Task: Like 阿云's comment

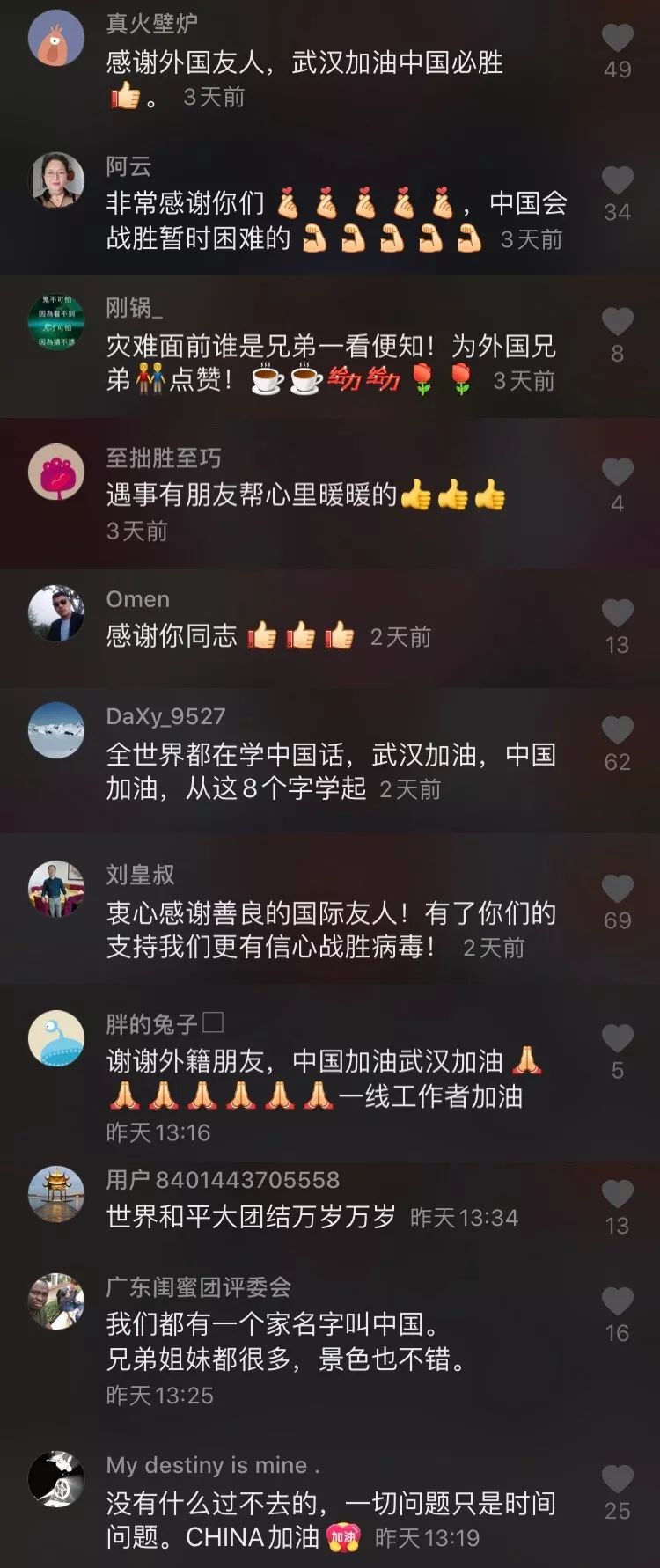Action: 617,180
